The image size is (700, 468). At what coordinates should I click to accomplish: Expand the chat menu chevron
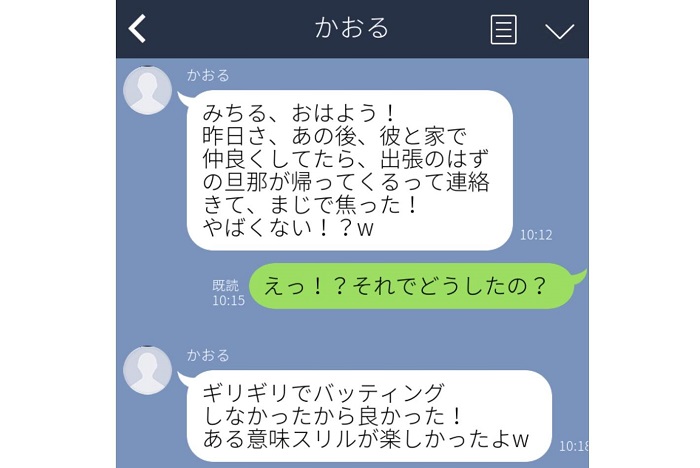click(x=559, y=30)
